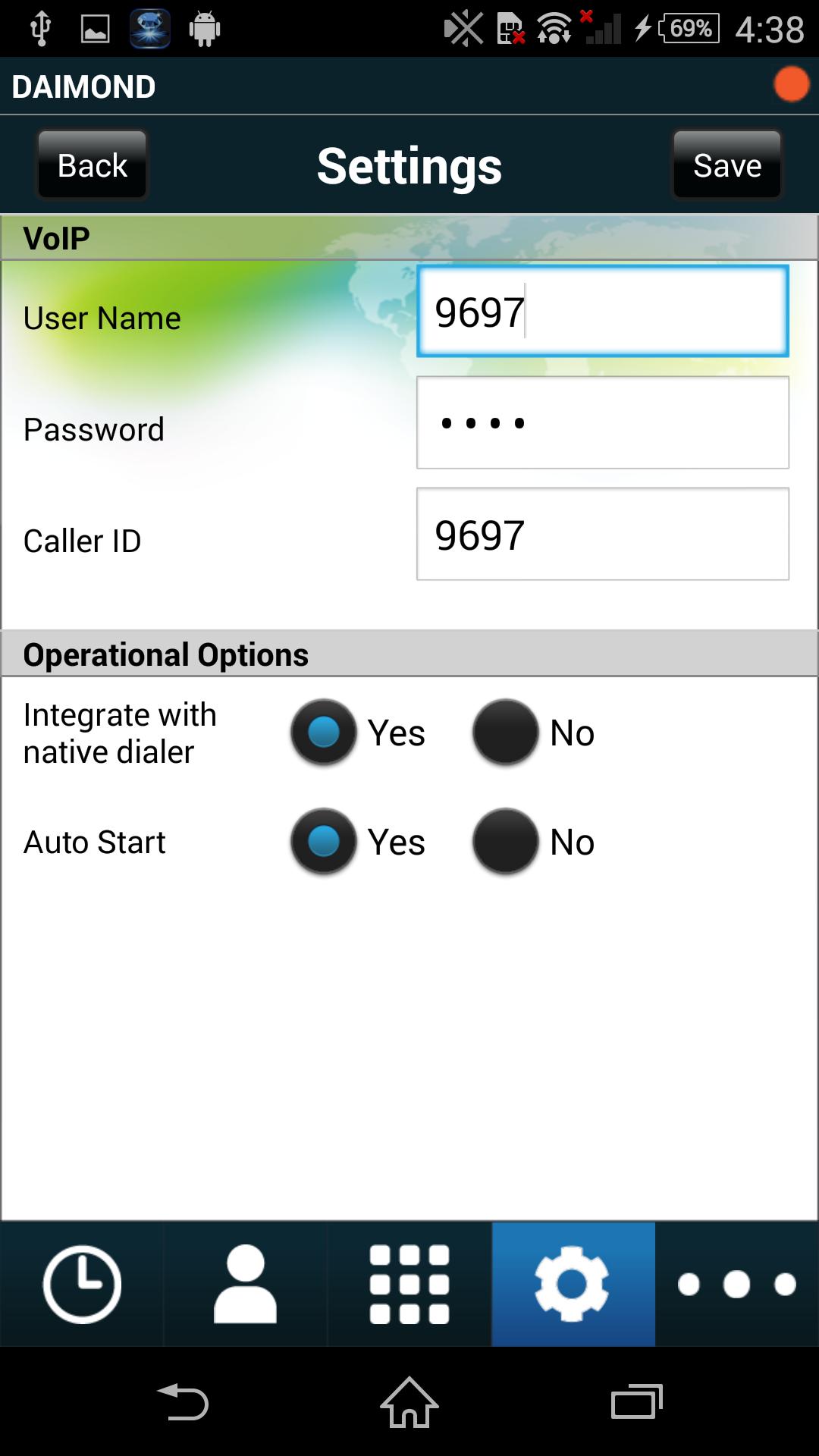This screenshot has width=819, height=1456.
Task: Open the settings gear tab
Action: click(x=573, y=1284)
